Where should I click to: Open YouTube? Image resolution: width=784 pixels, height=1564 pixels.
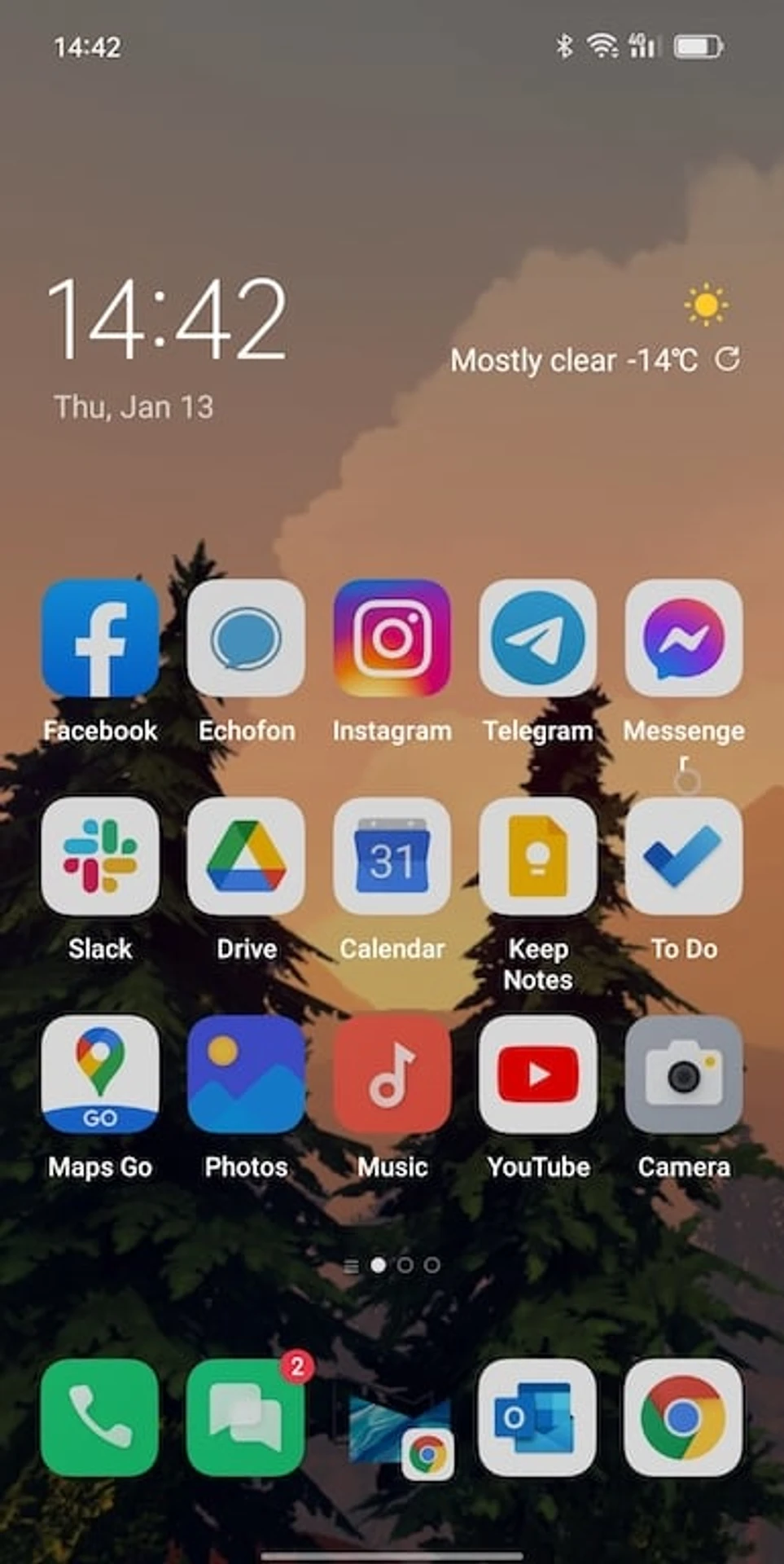[x=537, y=1074]
